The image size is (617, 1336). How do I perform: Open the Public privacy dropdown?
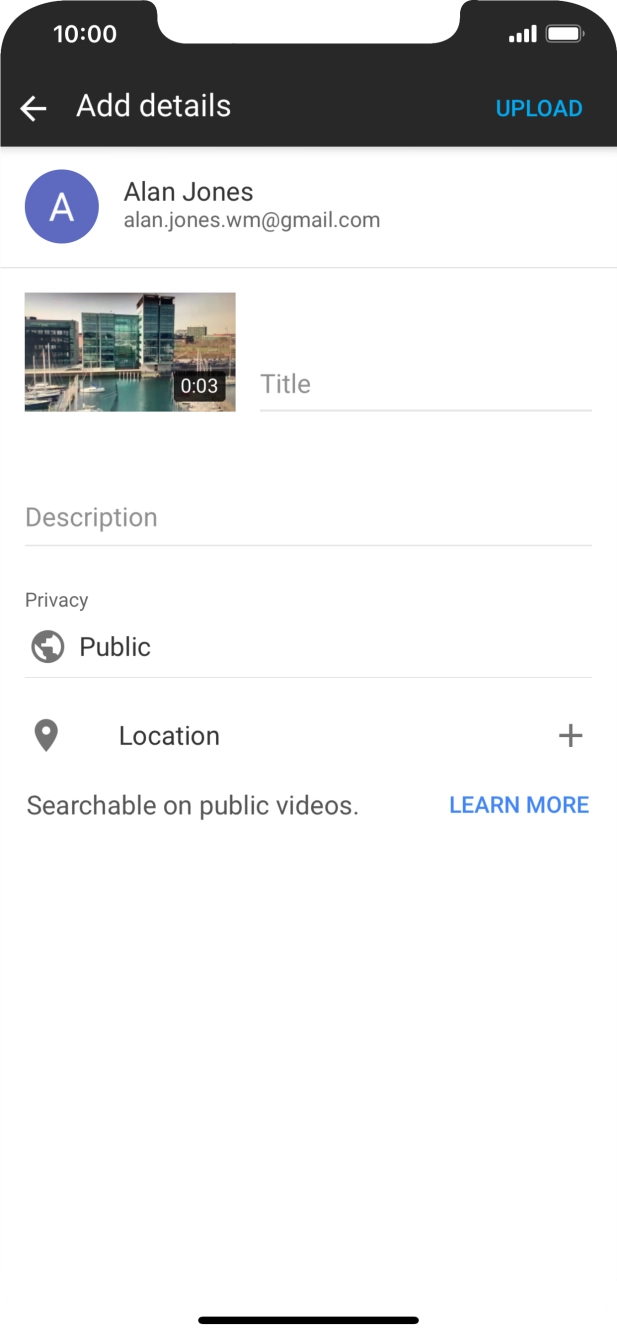308,647
